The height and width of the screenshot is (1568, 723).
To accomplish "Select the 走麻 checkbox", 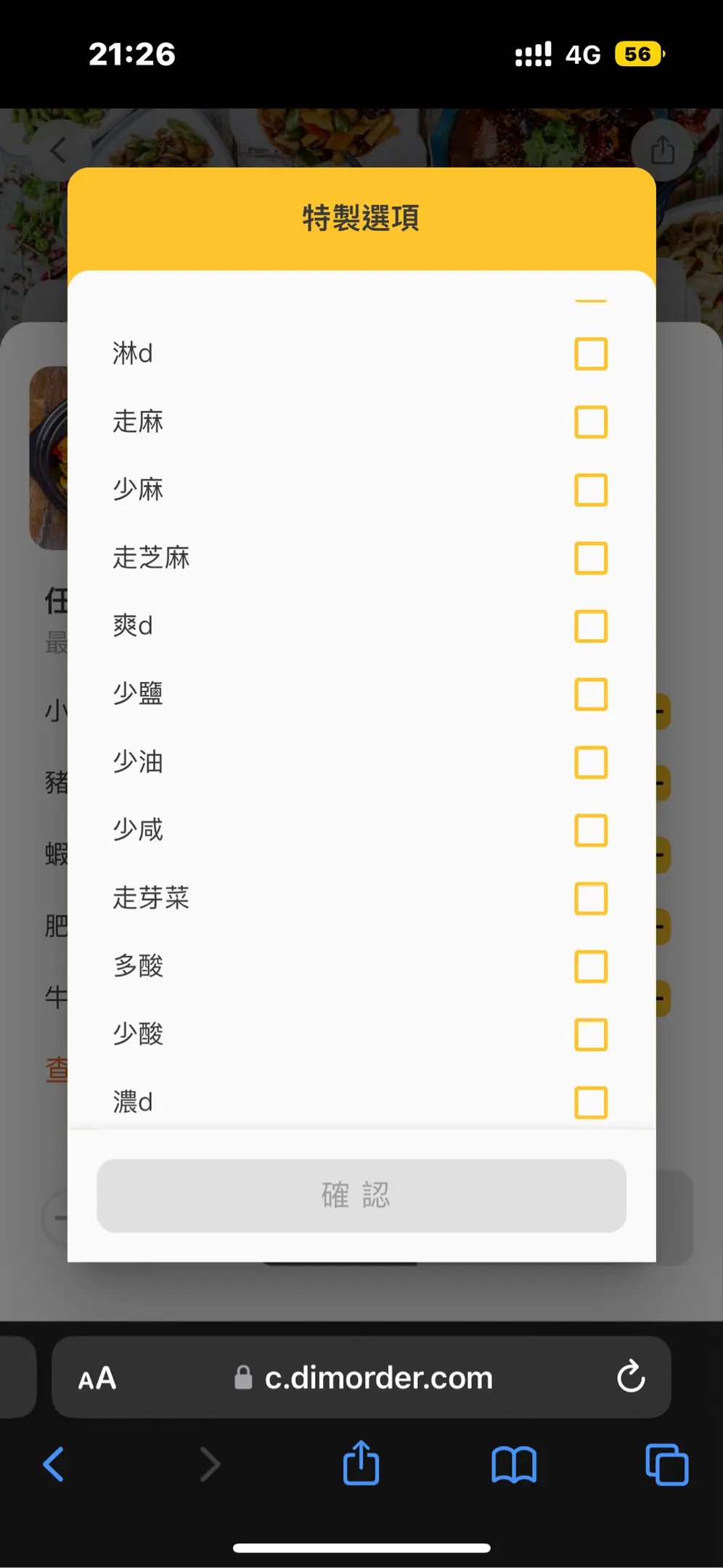I will (590, 422).
